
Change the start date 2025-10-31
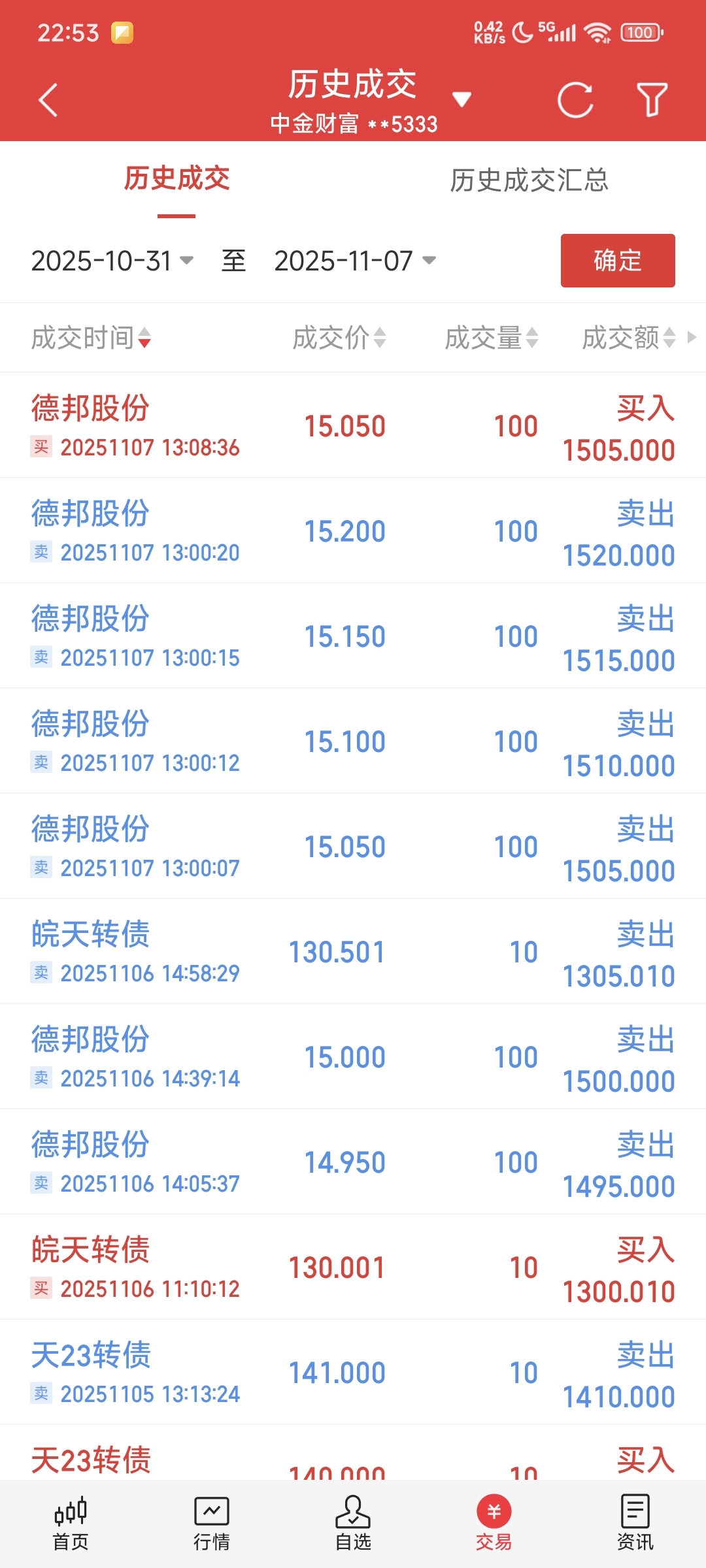[x=112, y=261]
